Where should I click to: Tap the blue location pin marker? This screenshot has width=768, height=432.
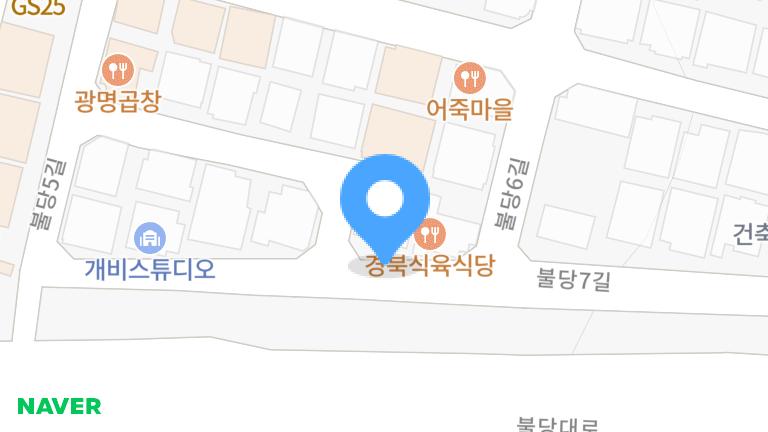385,203
